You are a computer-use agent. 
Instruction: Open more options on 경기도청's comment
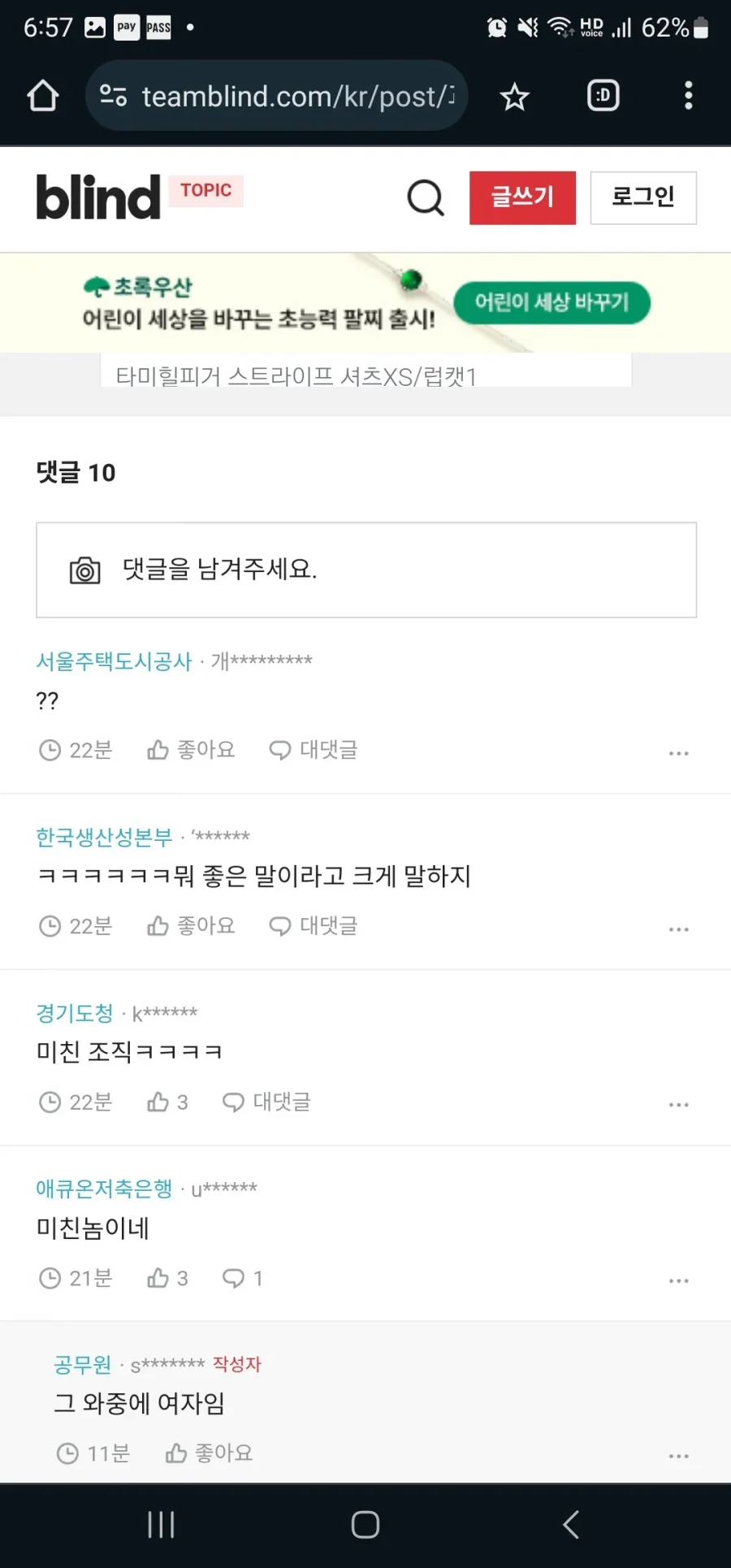[x=679, y=1104]
